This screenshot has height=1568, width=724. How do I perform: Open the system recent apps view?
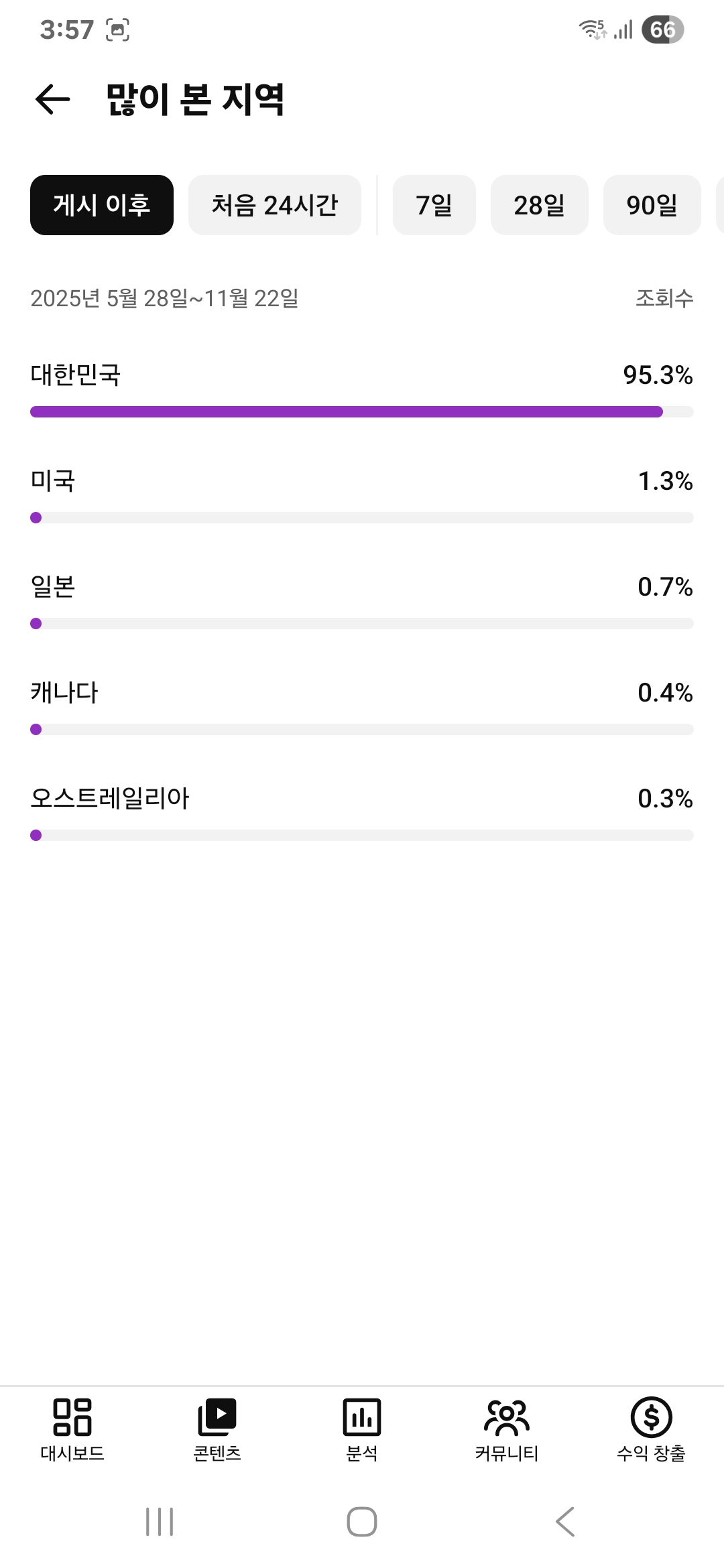[160, 1522]
